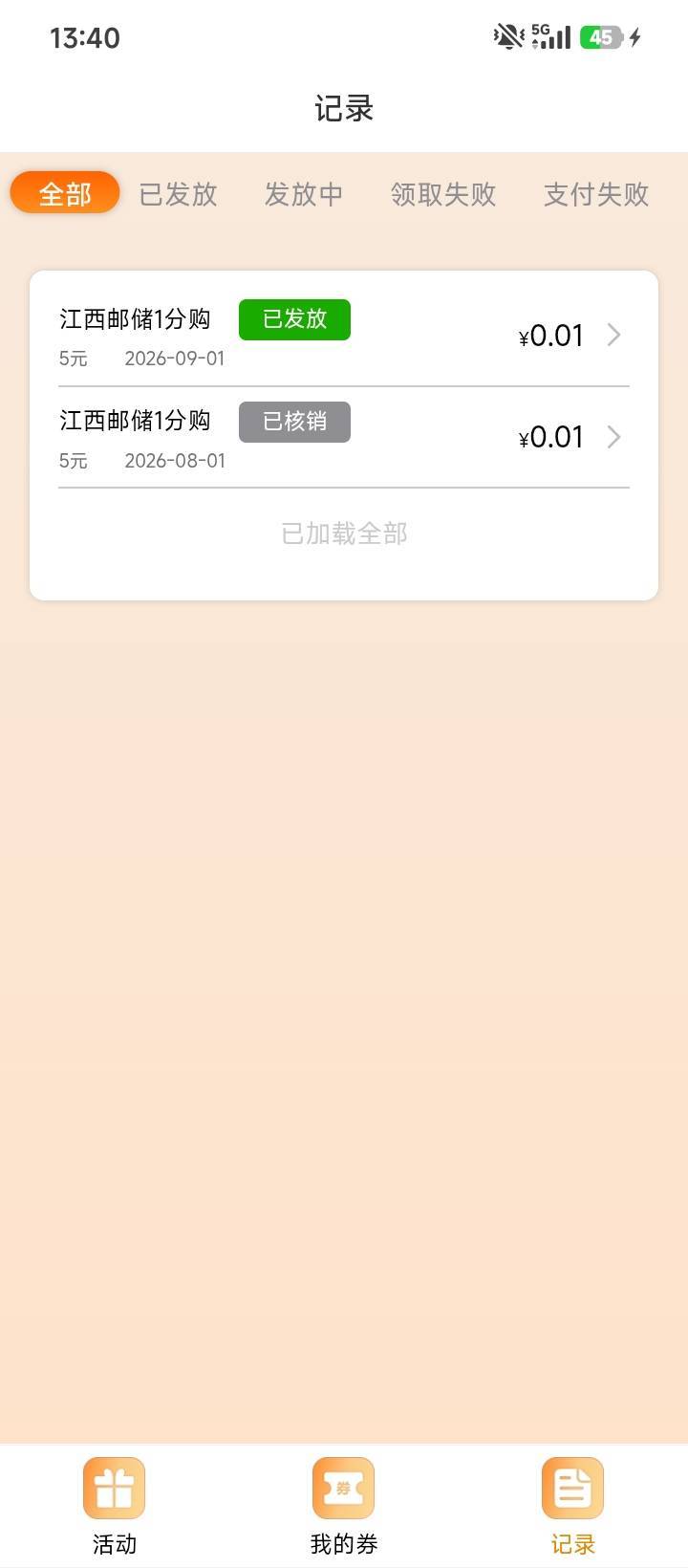Switch to the 发放中 tab

(x=304, y=194)
